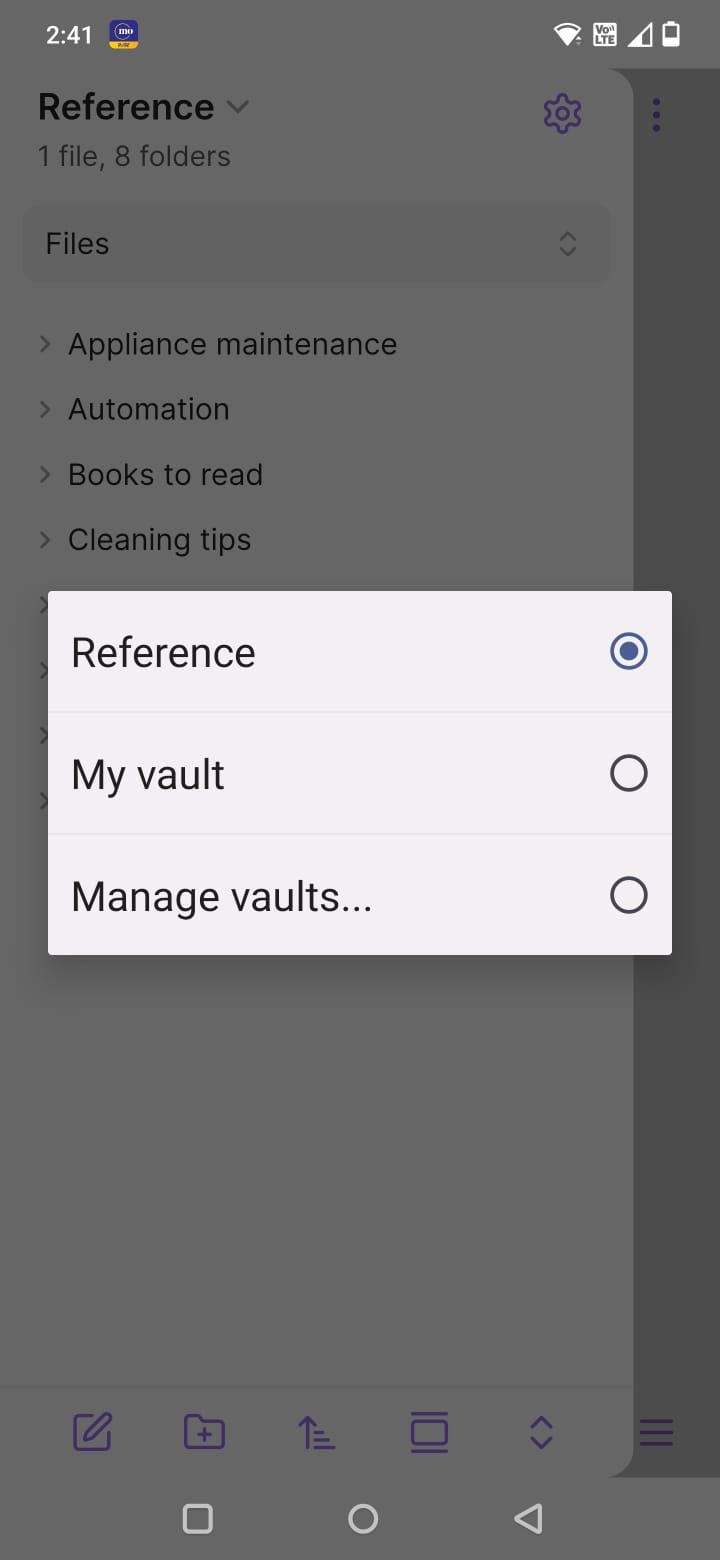Click the change view icon in the toolbar
The width and height of the screenshot is (720, 1560).
428,1432
